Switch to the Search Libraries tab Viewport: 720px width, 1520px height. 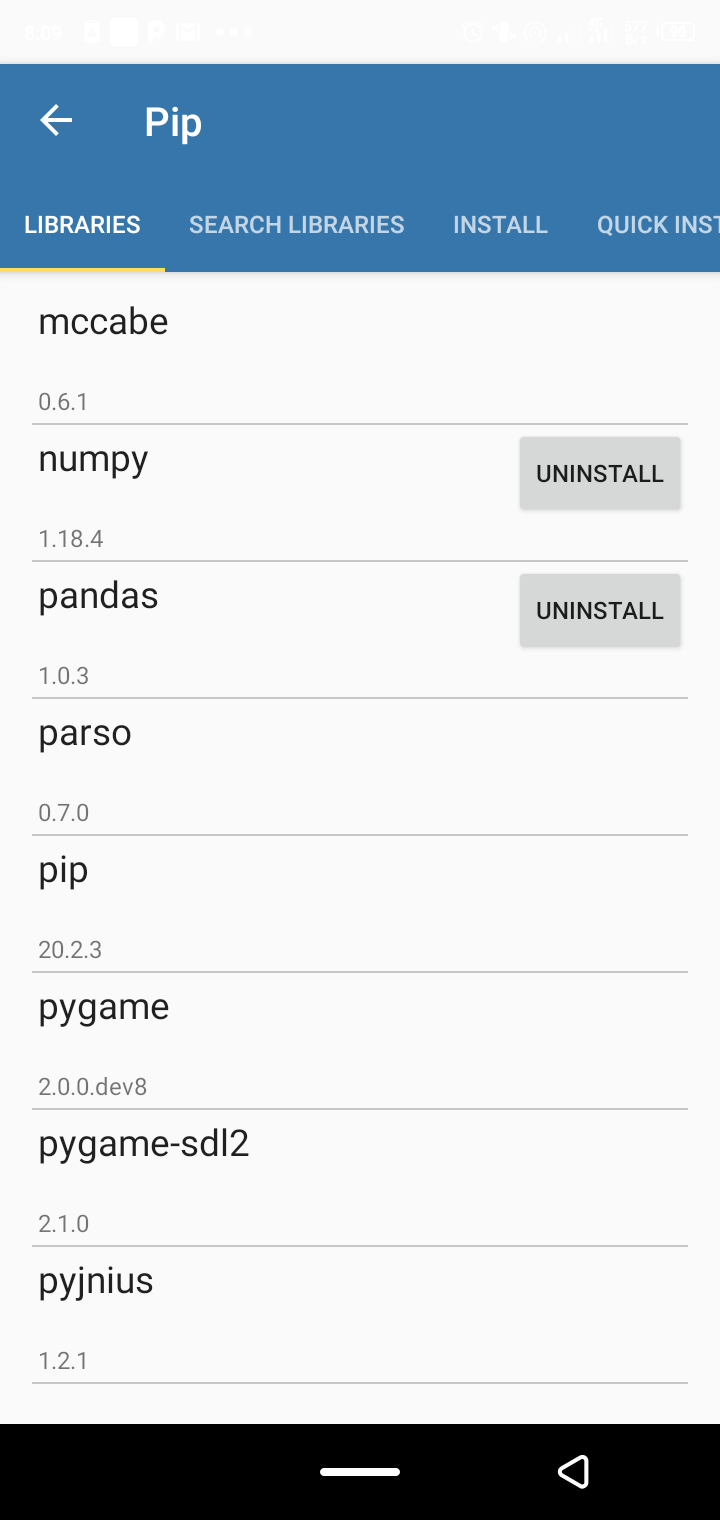coord(296,225)
